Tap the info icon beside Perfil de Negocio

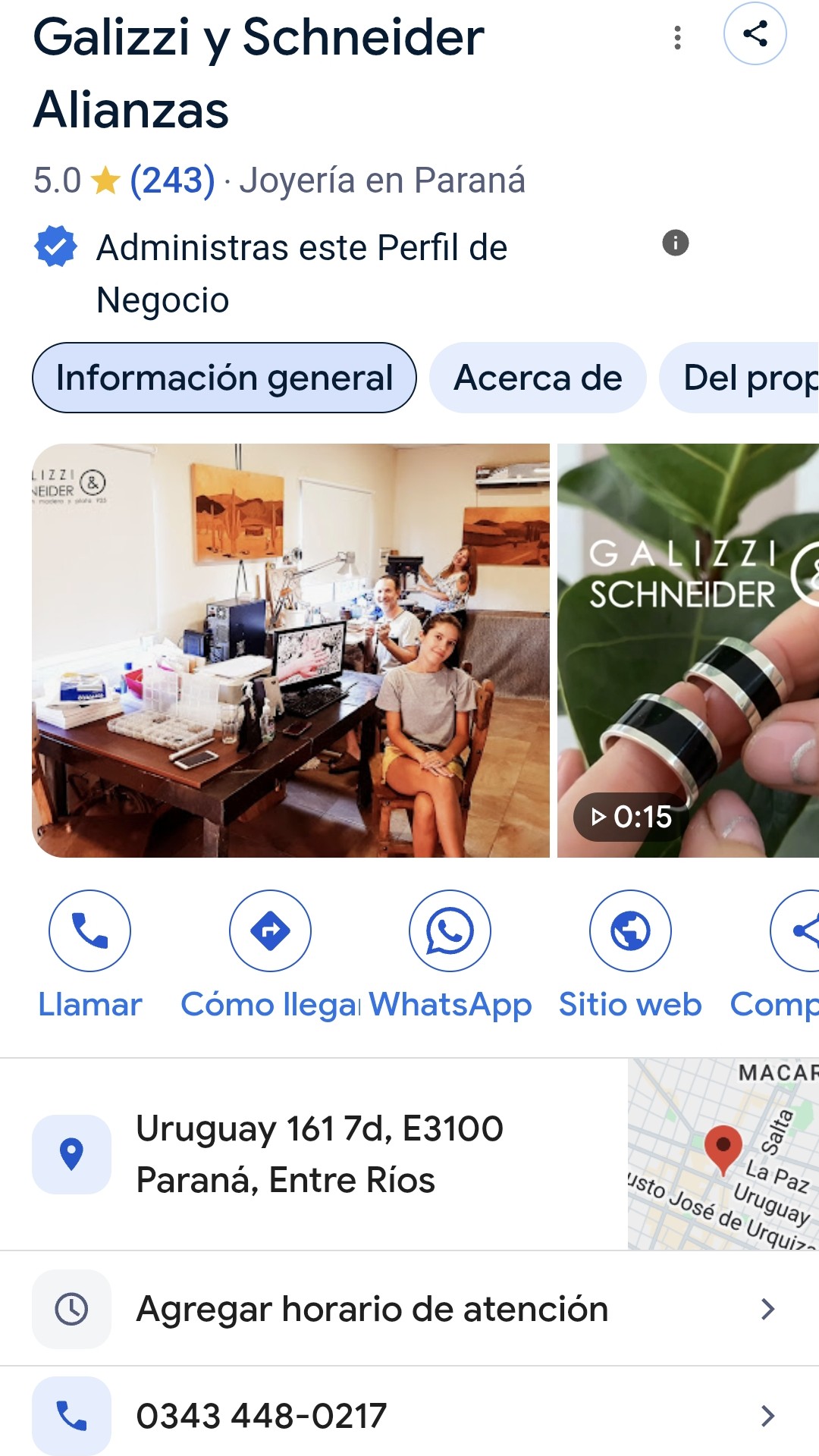click(676, 243)
